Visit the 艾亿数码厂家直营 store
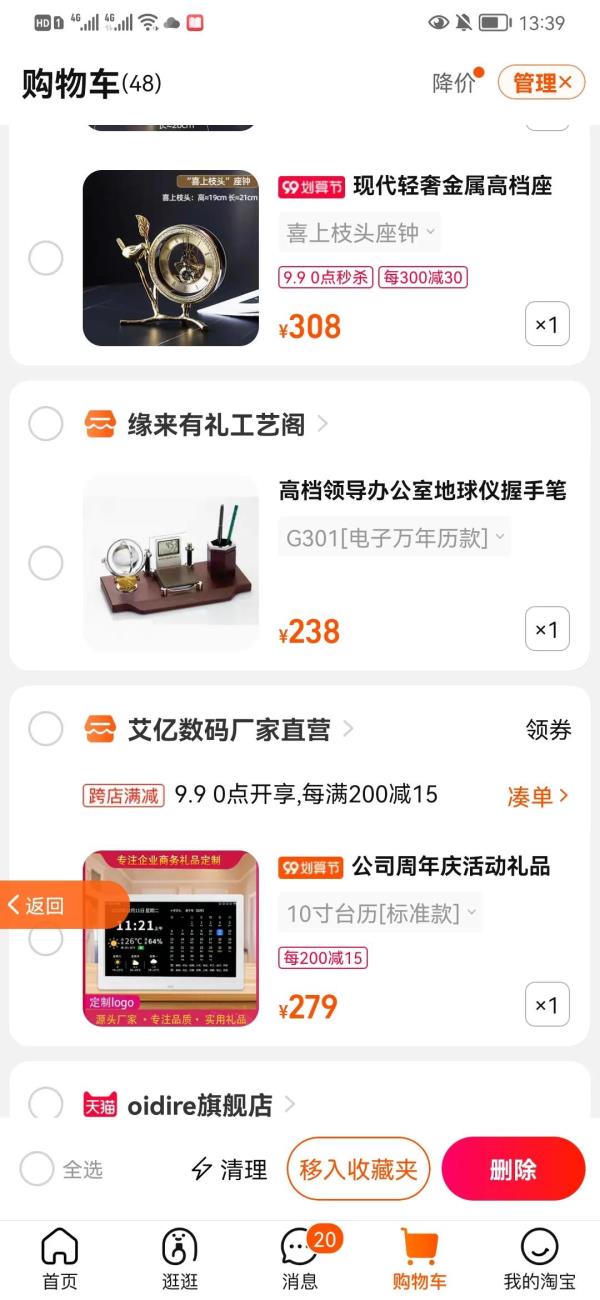This screenshot has width=600, height=1300. [229, 730]
